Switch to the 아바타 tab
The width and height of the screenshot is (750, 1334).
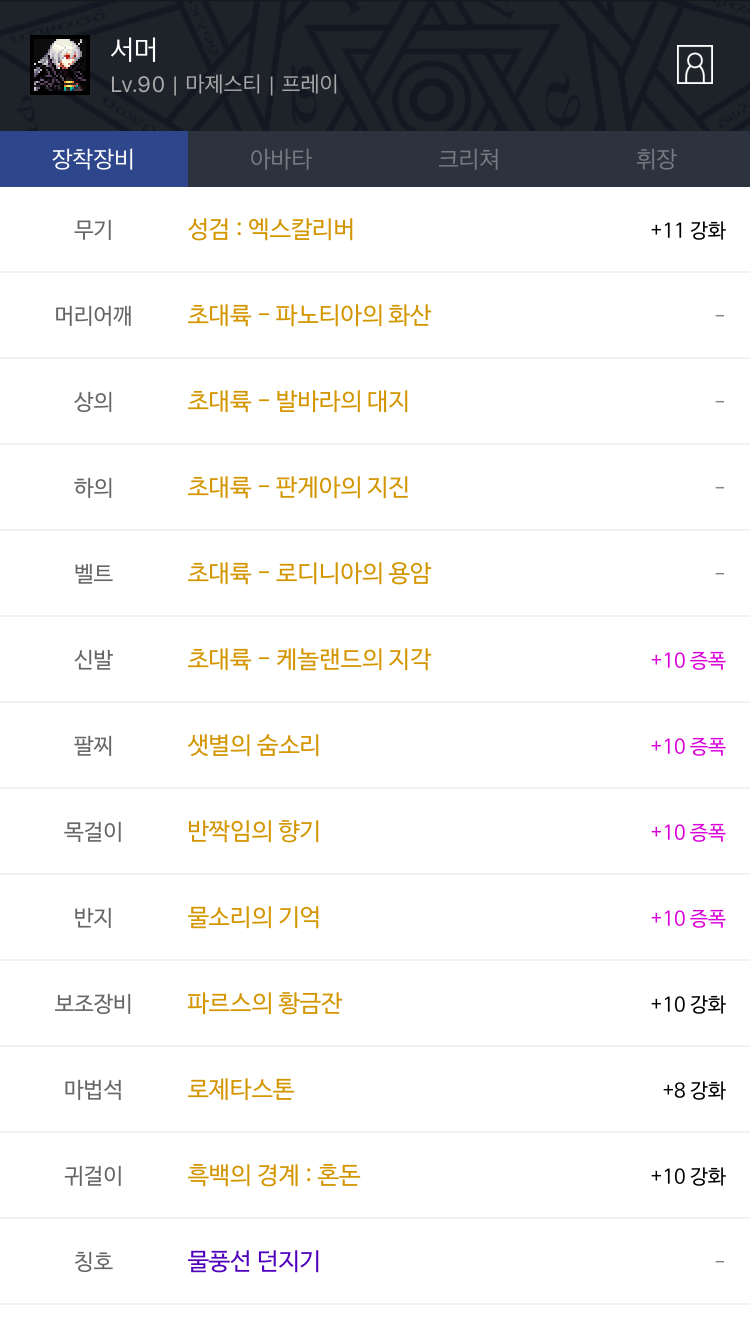(x=281, y=159)
